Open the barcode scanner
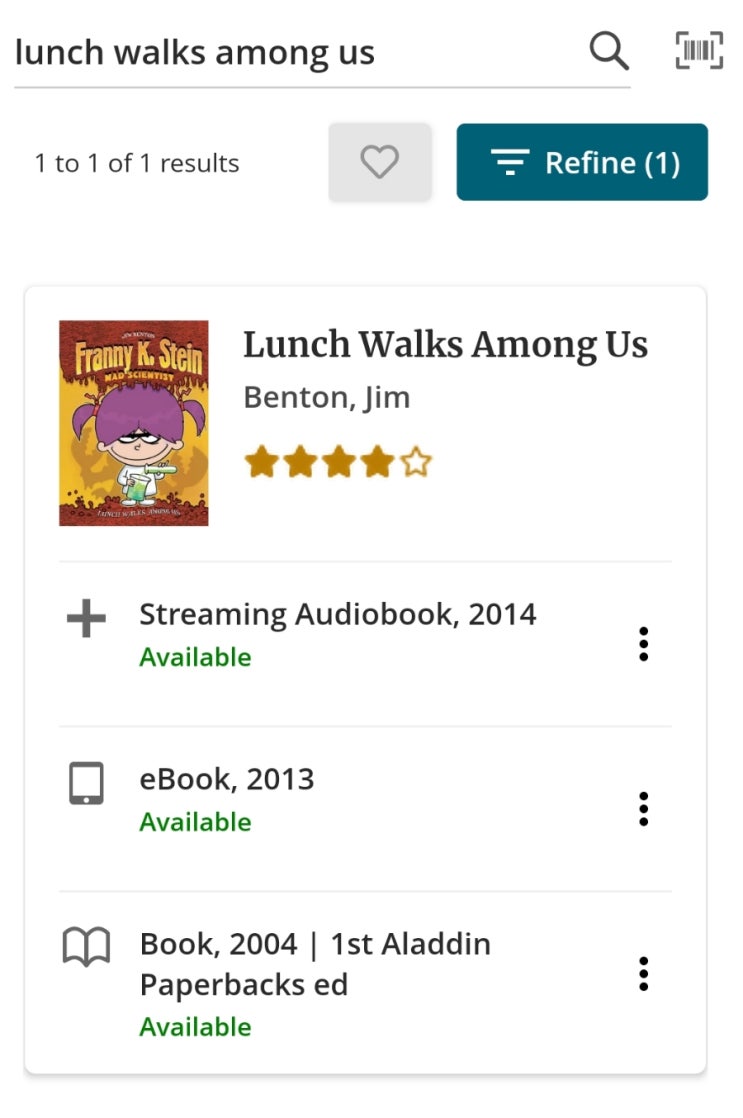Screen dimensions: 743x1118 click(x=699, y=50)
